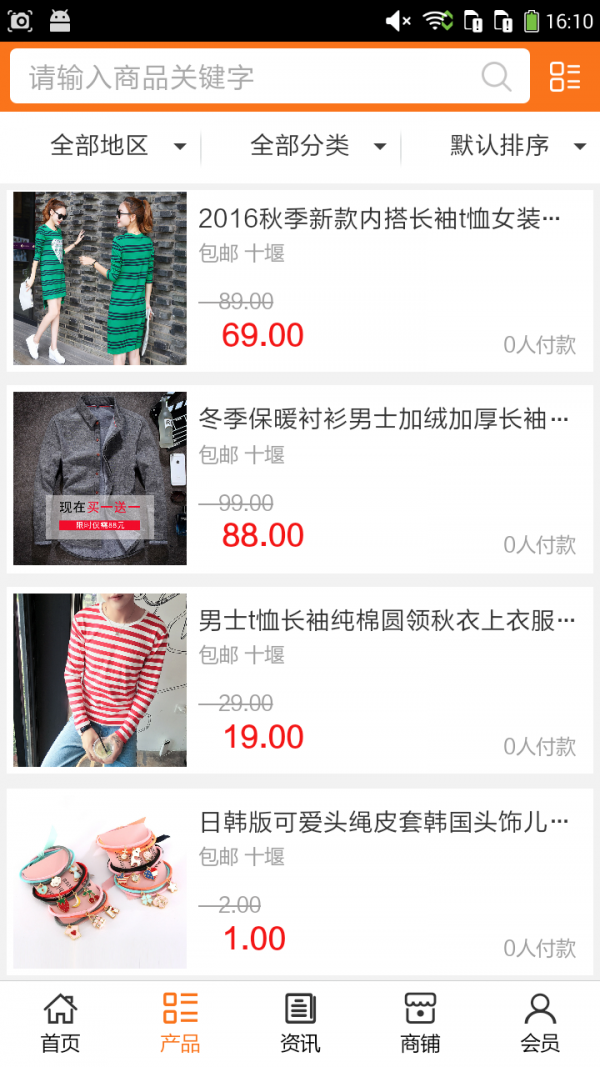
Task: Open the 2016秋季新款内搭长袖 product
Action: point(380,219)
